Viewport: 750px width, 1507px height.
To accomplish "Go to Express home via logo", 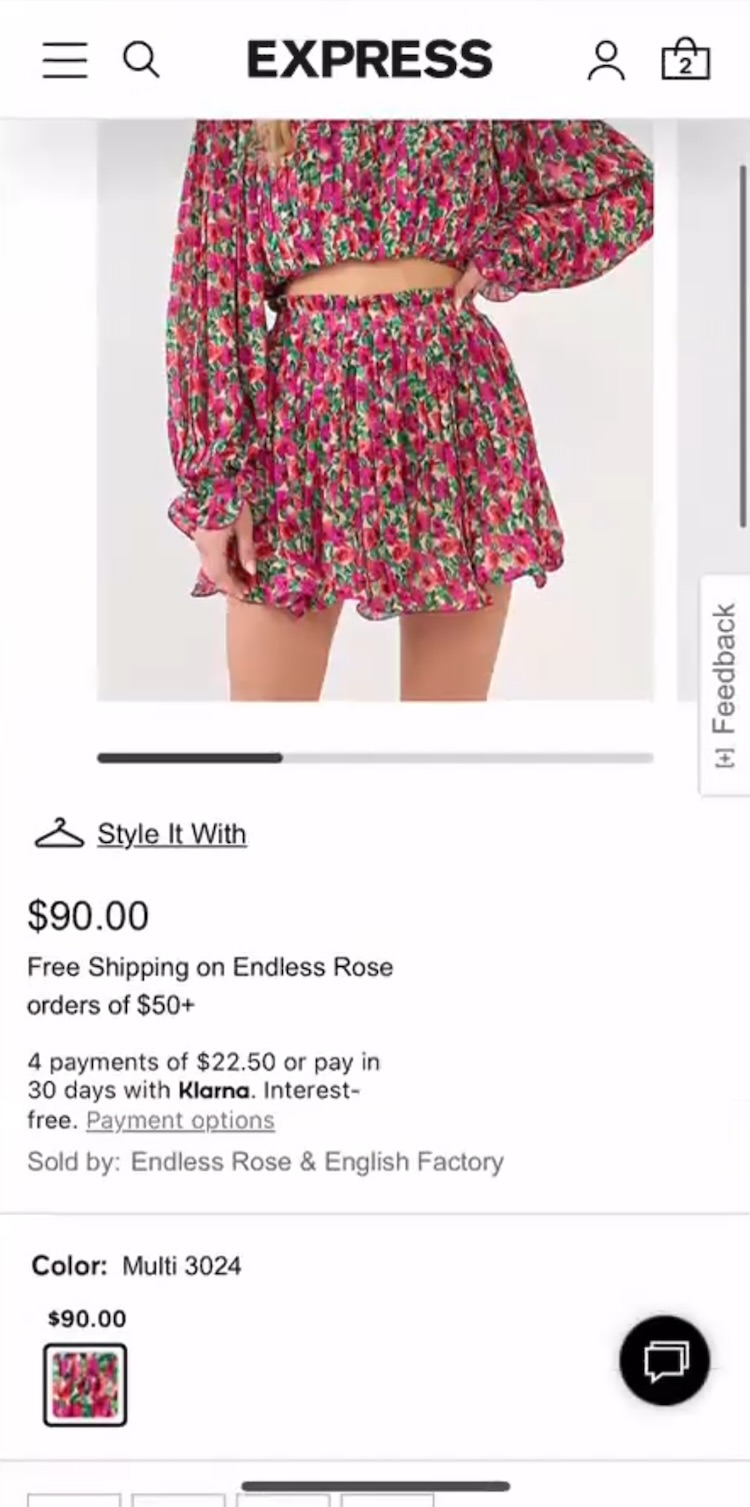I will click(370, 60).
